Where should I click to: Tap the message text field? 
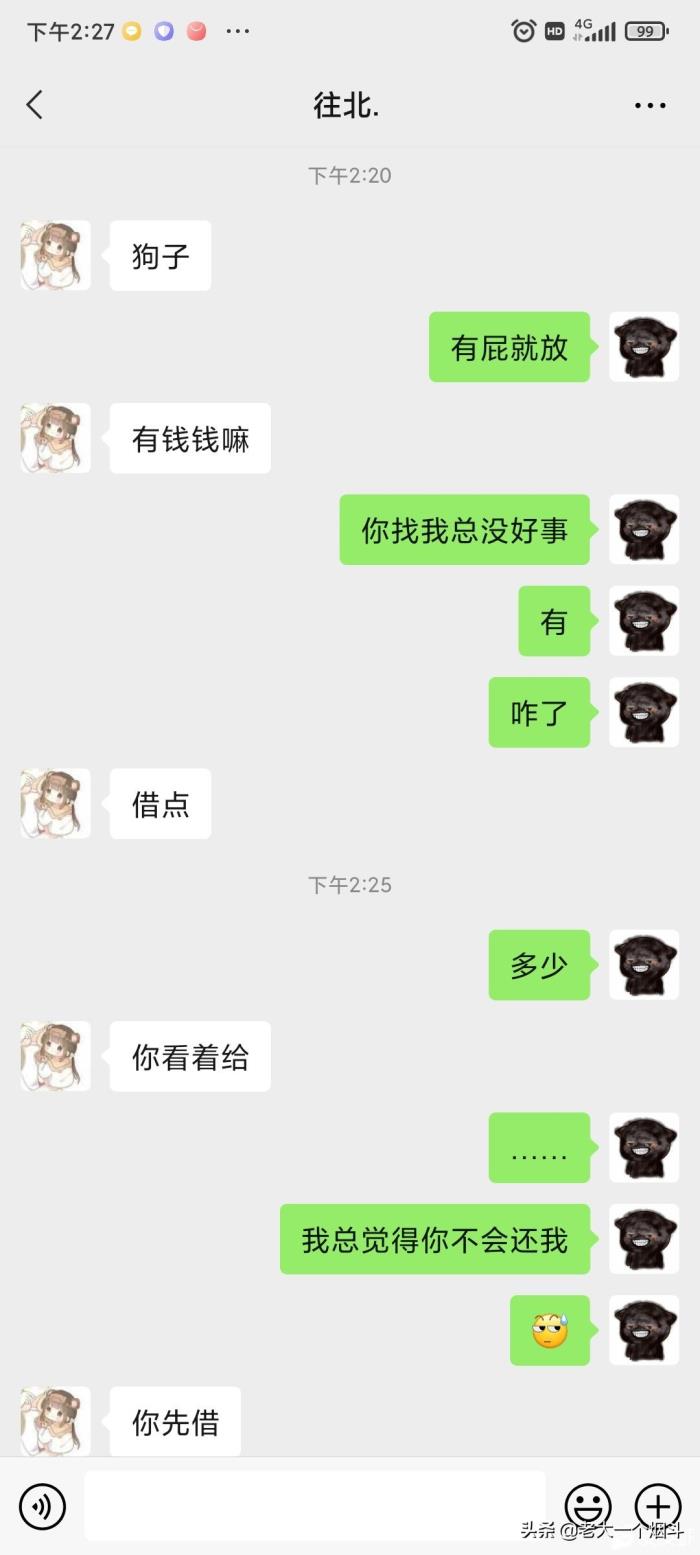coord(314,1505)
